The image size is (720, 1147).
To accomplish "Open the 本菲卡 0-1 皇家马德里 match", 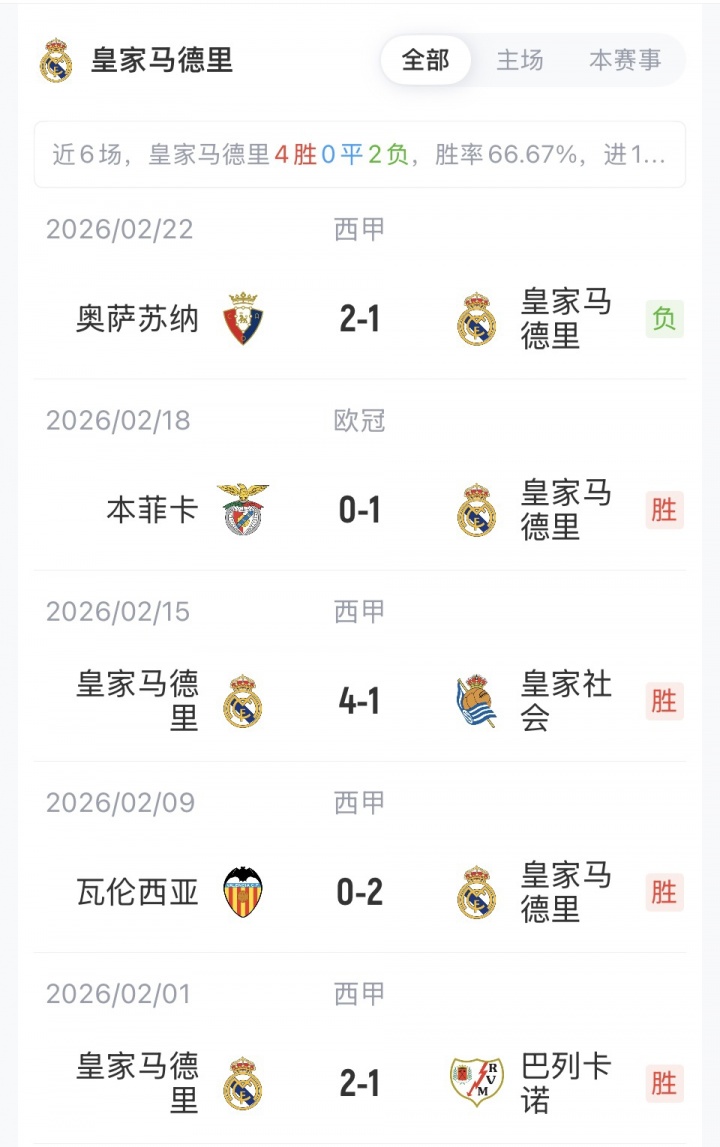I will tap(360, 510).
